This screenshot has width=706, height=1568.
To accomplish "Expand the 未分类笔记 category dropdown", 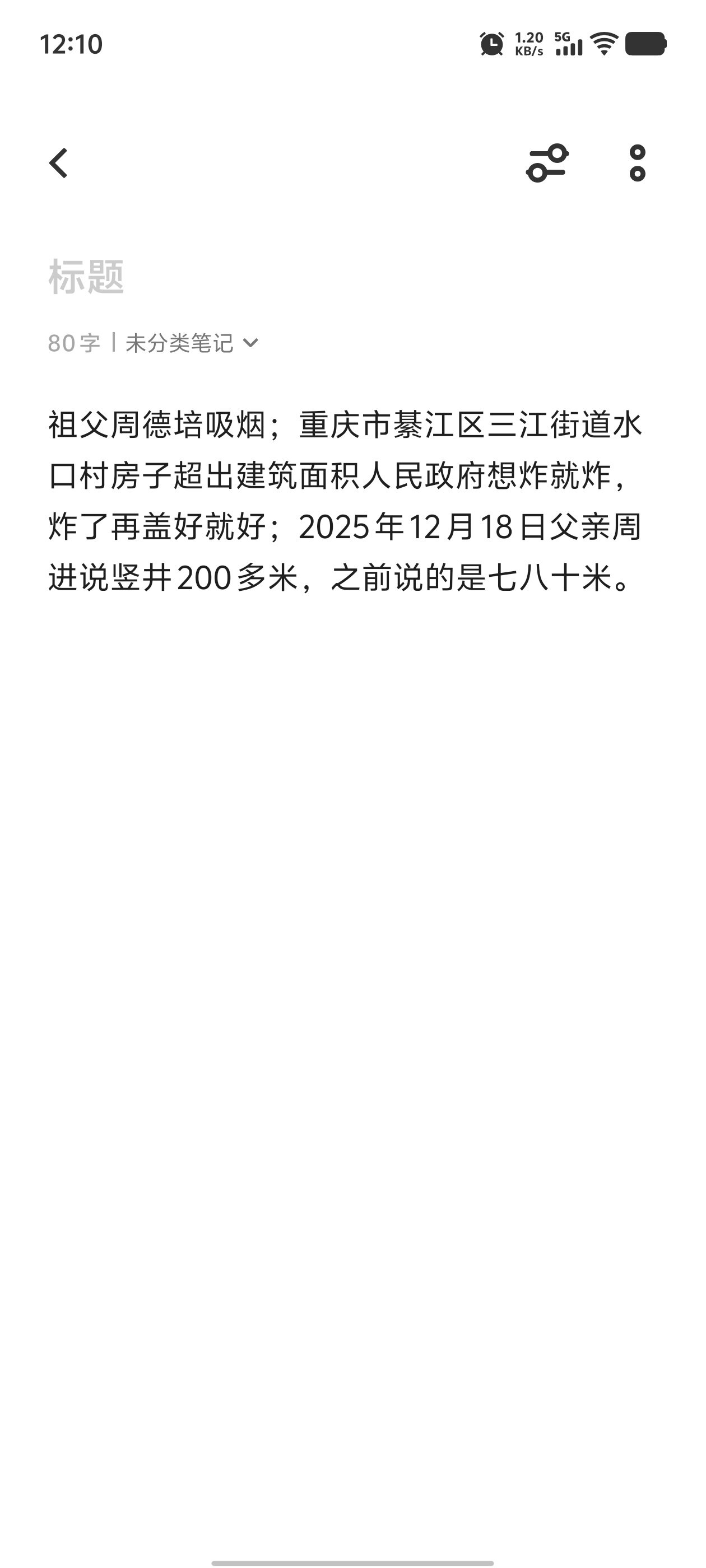I will point(192,343).
